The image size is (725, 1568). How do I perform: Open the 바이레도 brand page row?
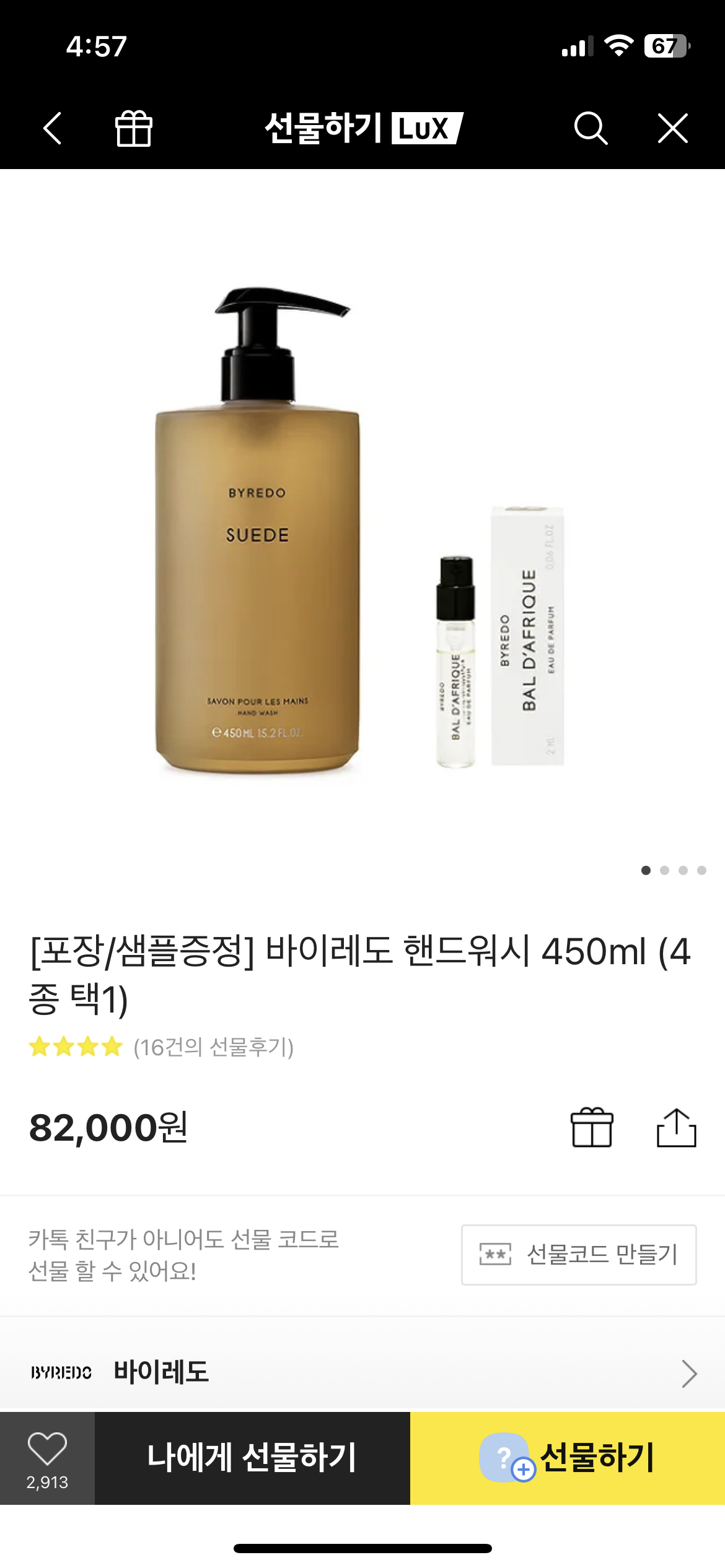click(362, 1373)
